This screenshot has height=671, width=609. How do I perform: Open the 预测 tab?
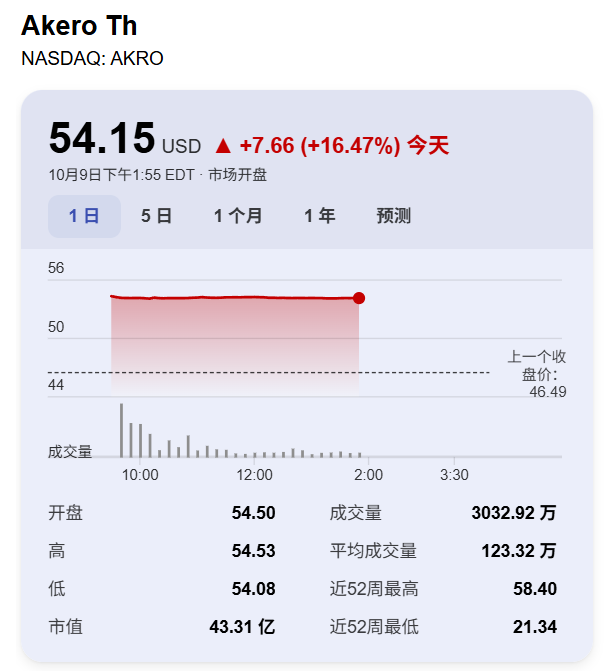click(393, 216)
